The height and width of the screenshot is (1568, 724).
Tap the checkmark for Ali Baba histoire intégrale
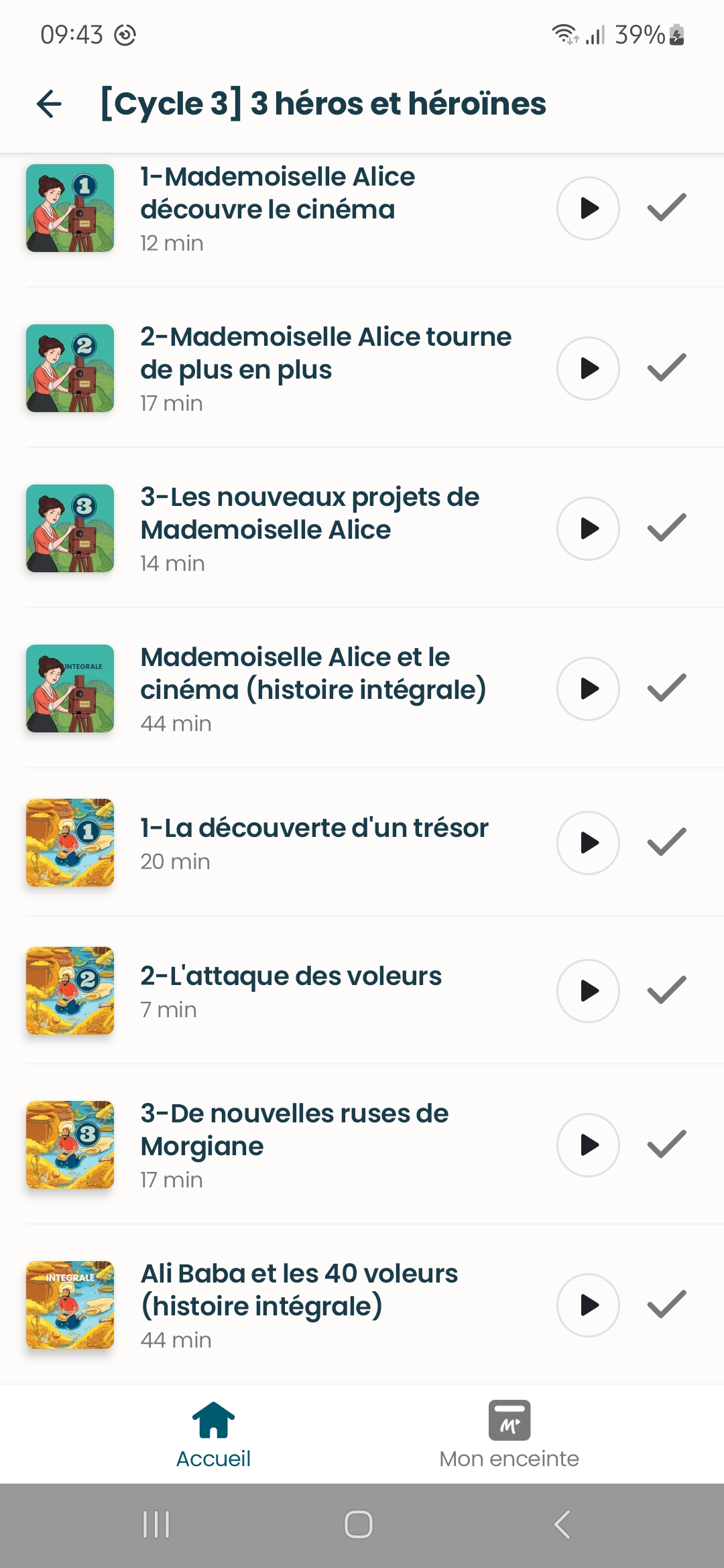(667, 1305)
